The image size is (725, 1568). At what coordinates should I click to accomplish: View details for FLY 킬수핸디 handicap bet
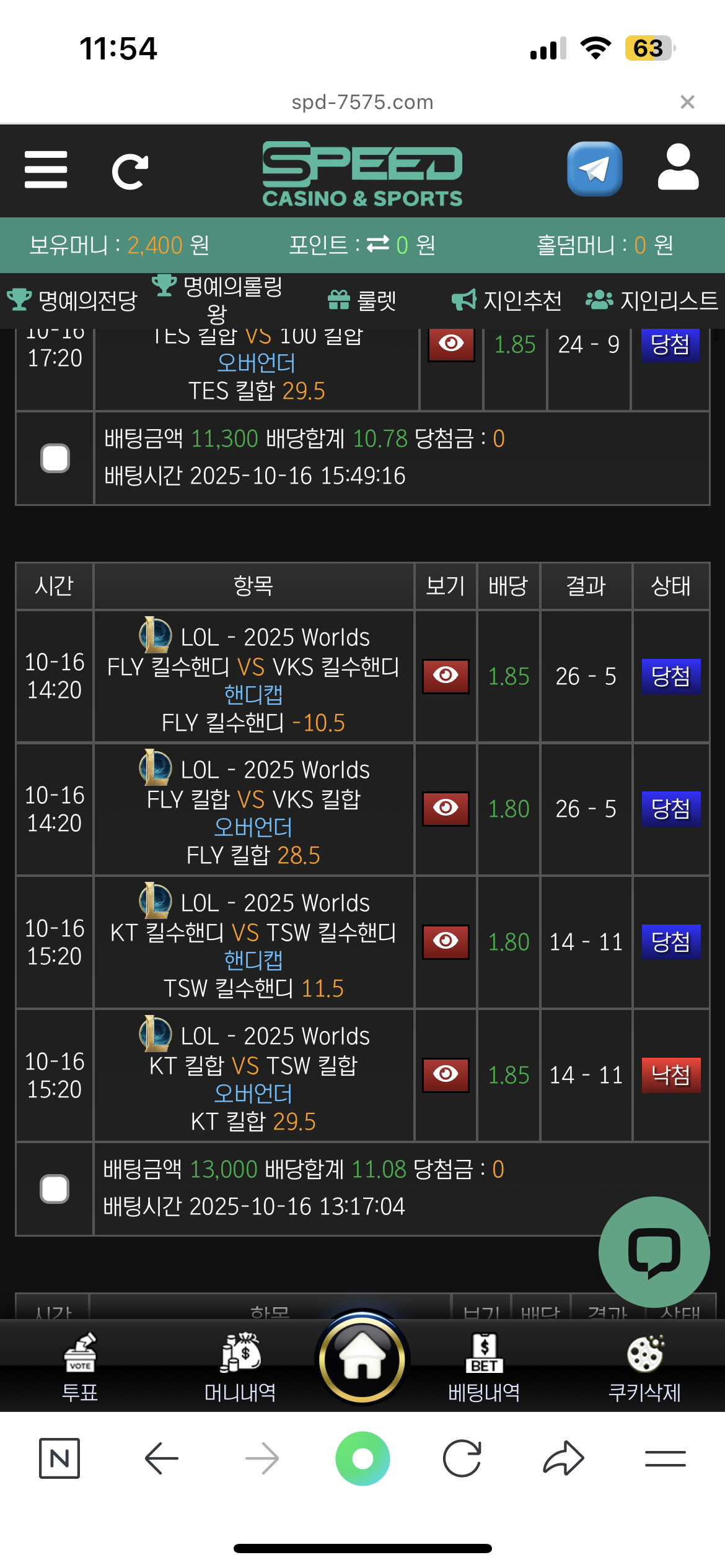(x=446, y=676)
